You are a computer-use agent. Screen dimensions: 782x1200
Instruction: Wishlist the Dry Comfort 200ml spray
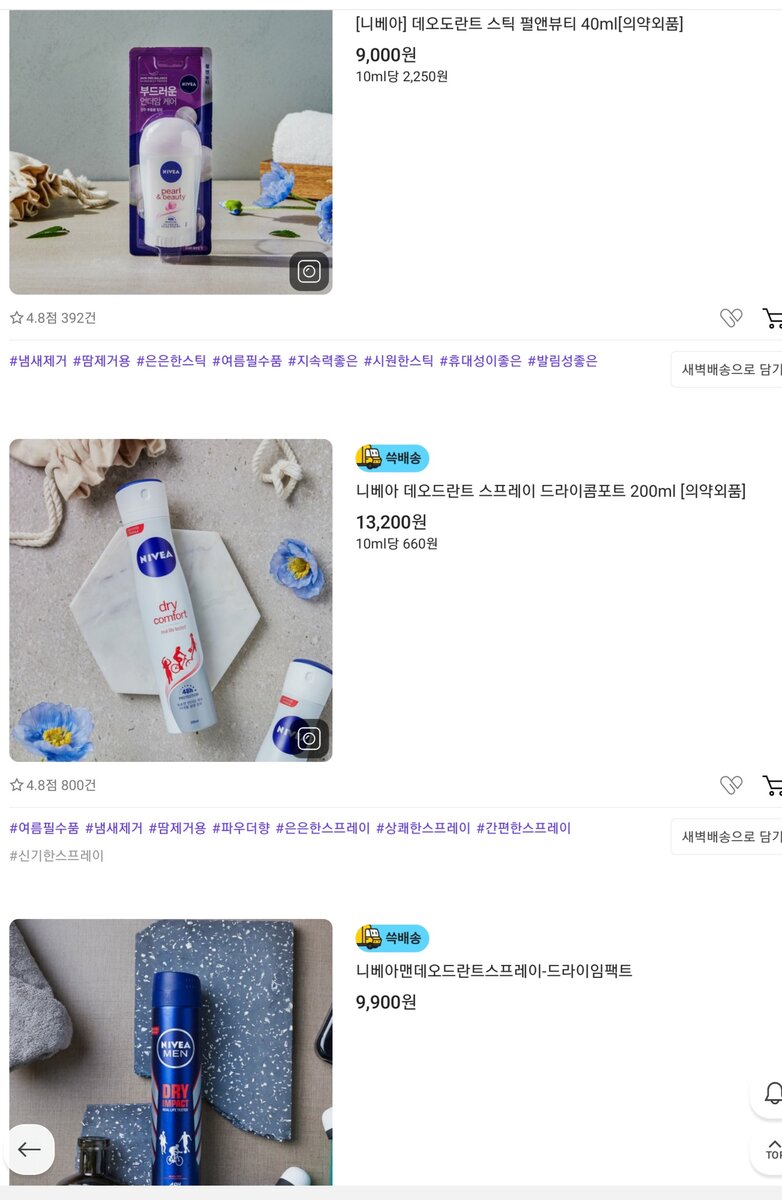(x=731, y=785)
